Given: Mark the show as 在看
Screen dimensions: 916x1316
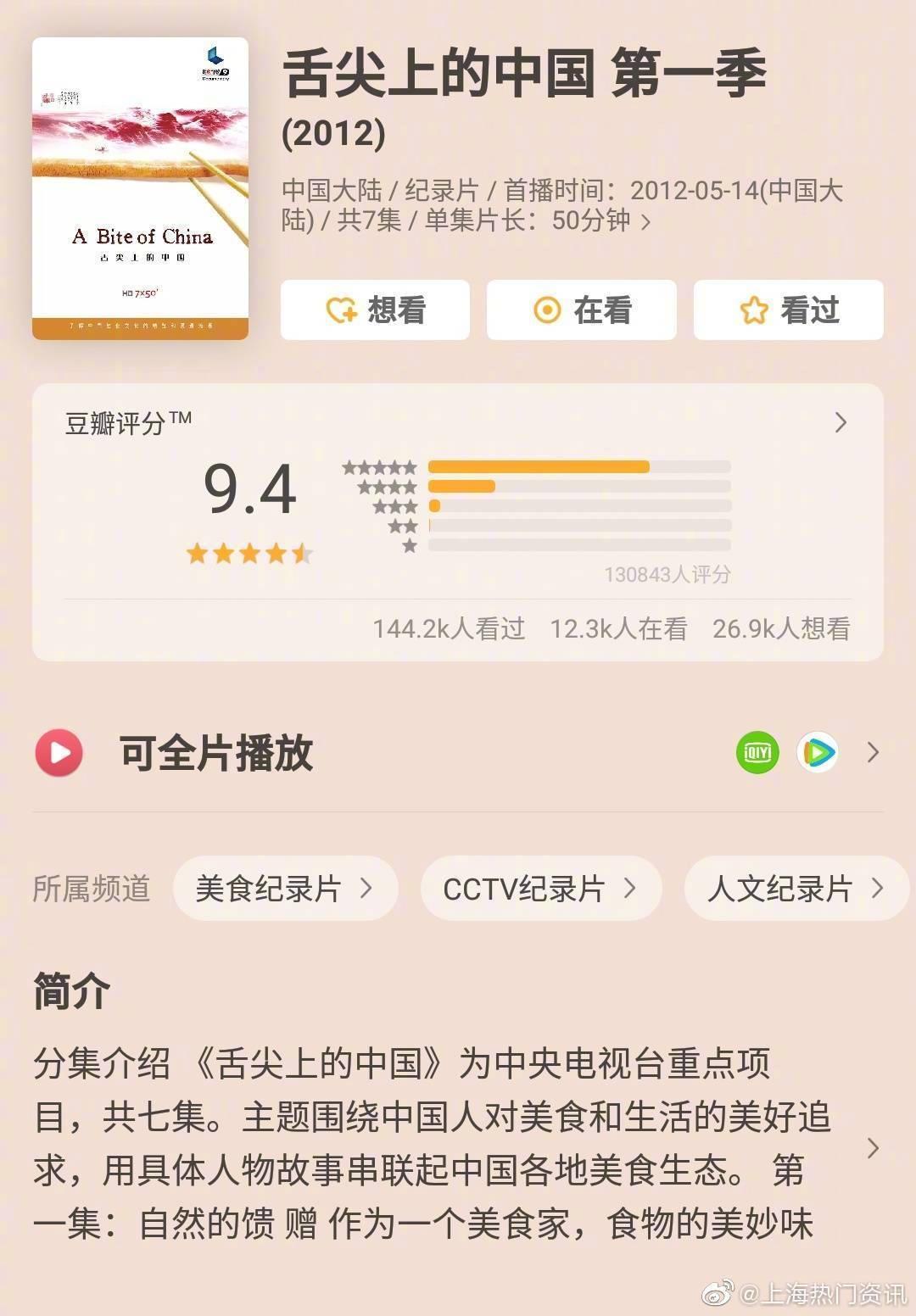Looking at the screenshot, I should pos(581,310).
